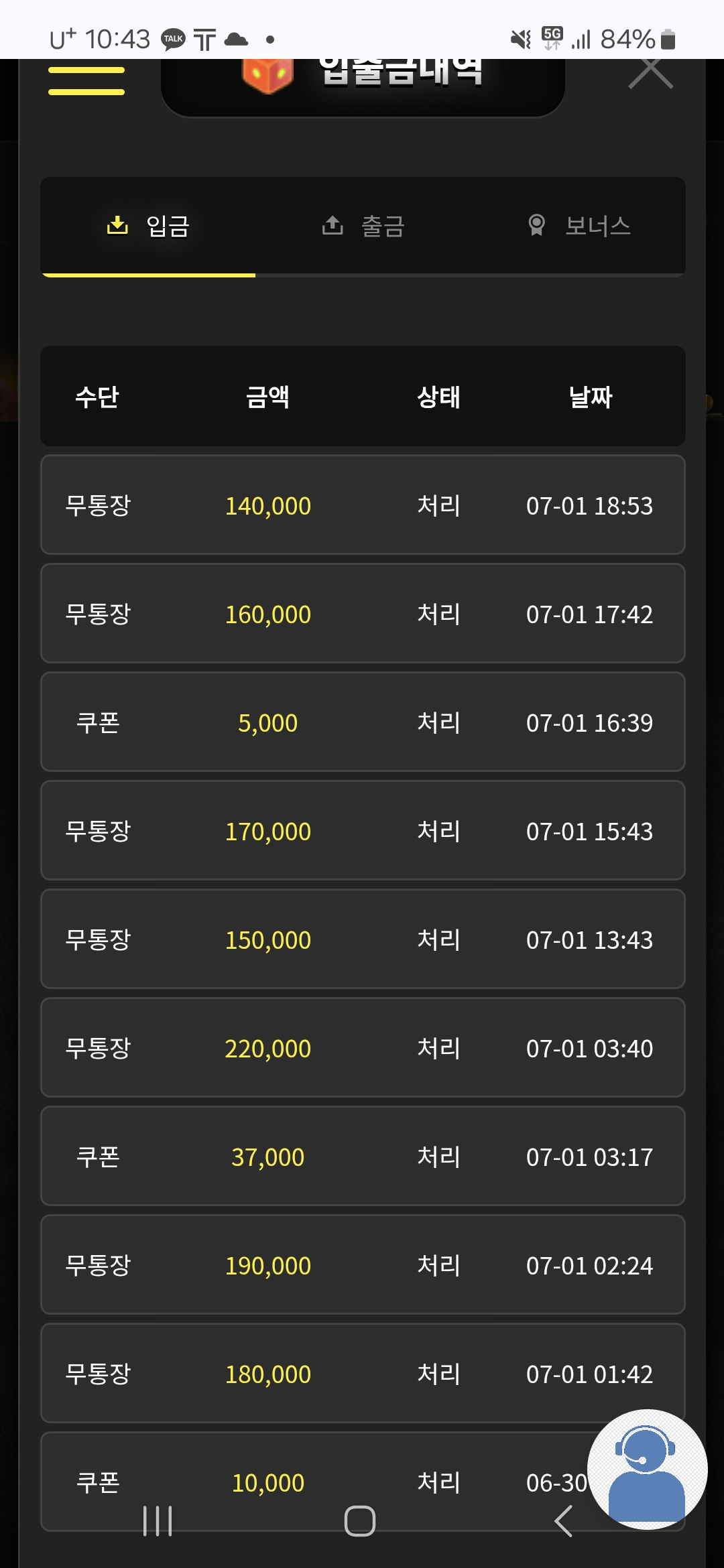This screenshot has height=1568, width=724.
Task: Switch to the 출금 tab
Action: pyautogui.click(x=363, y=226)
